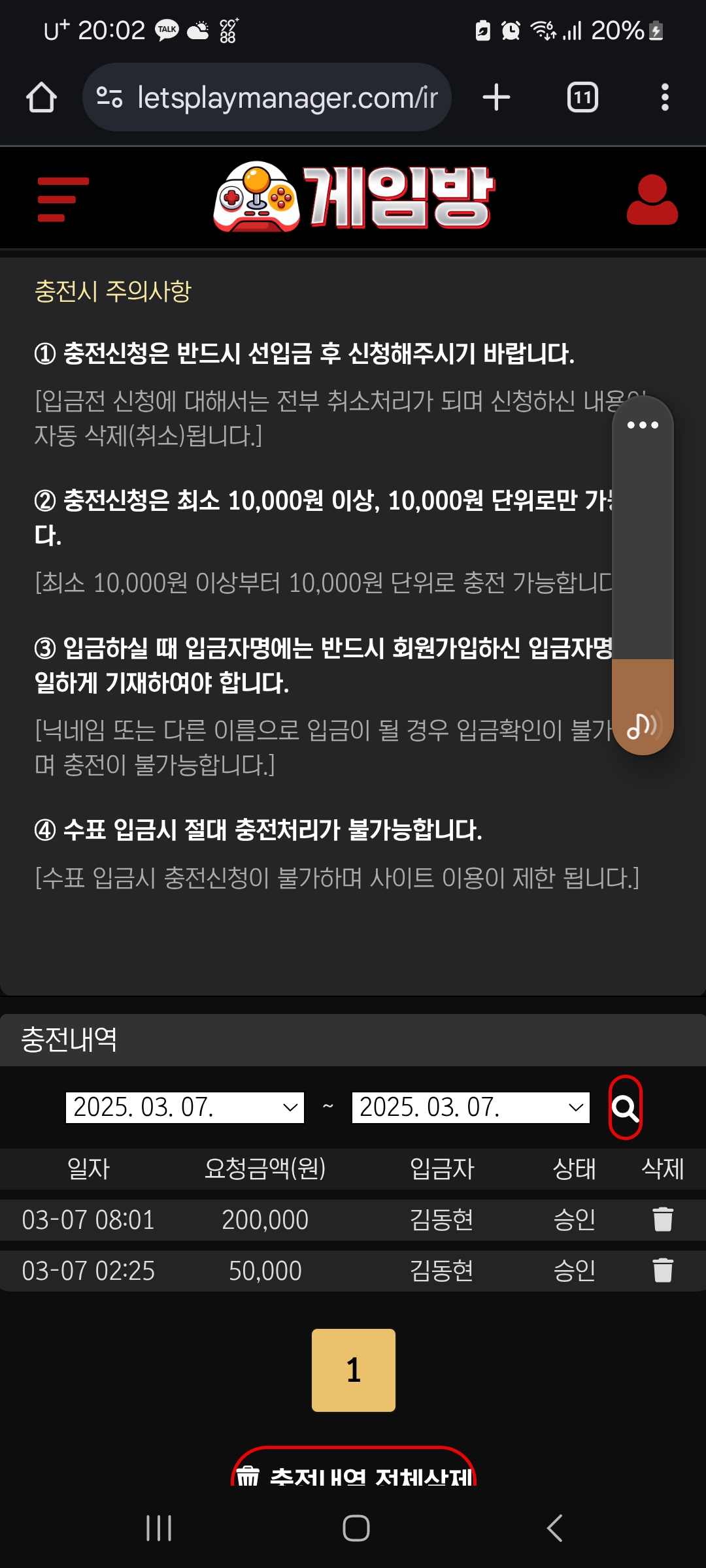
Task: Go back with the system back button
Action: 554,1528
